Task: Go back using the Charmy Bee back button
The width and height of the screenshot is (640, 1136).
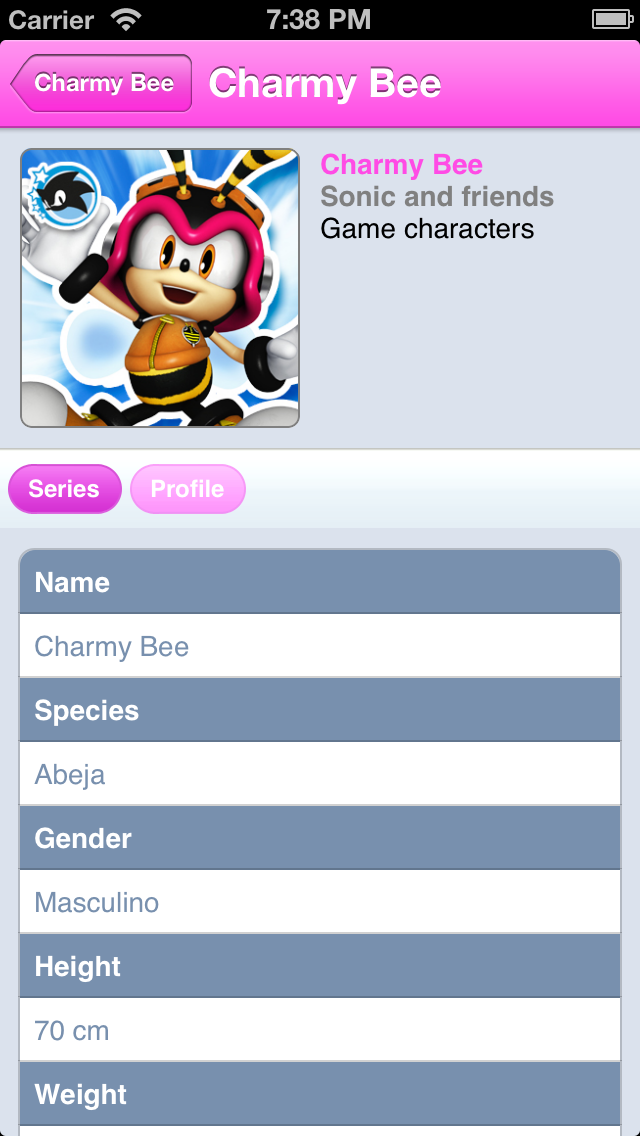Action: pyautogui.click(x=102, y=84)
